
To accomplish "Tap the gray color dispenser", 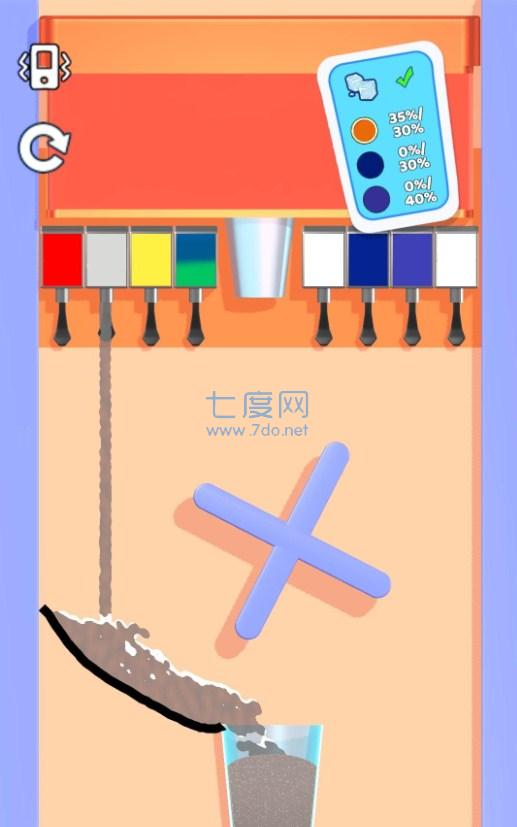I will (x=107, y=258).
